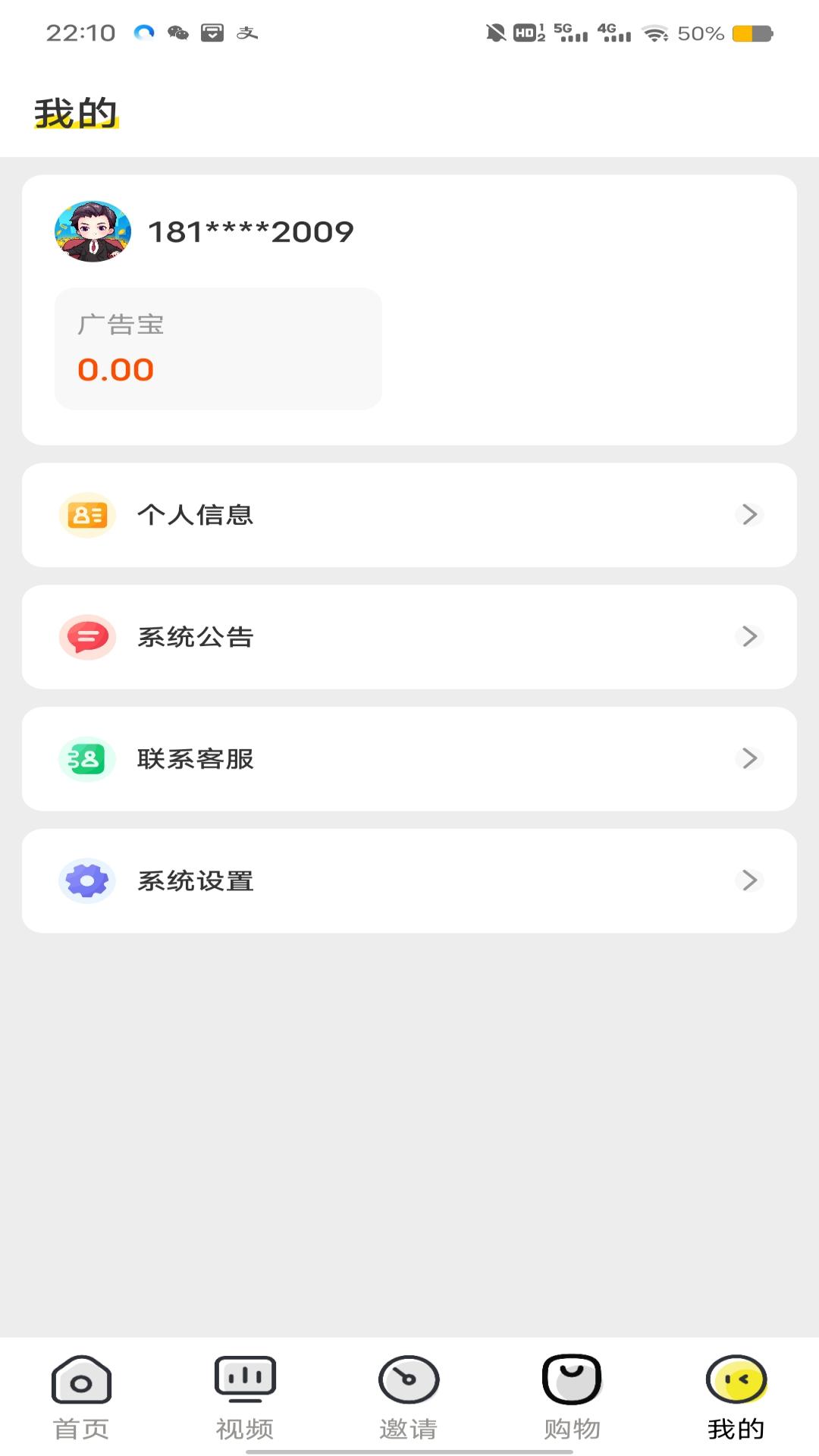Expand the chevron next to 个人信息
The height and width of the screenshot is (1456, 819).
coord(749,514)
